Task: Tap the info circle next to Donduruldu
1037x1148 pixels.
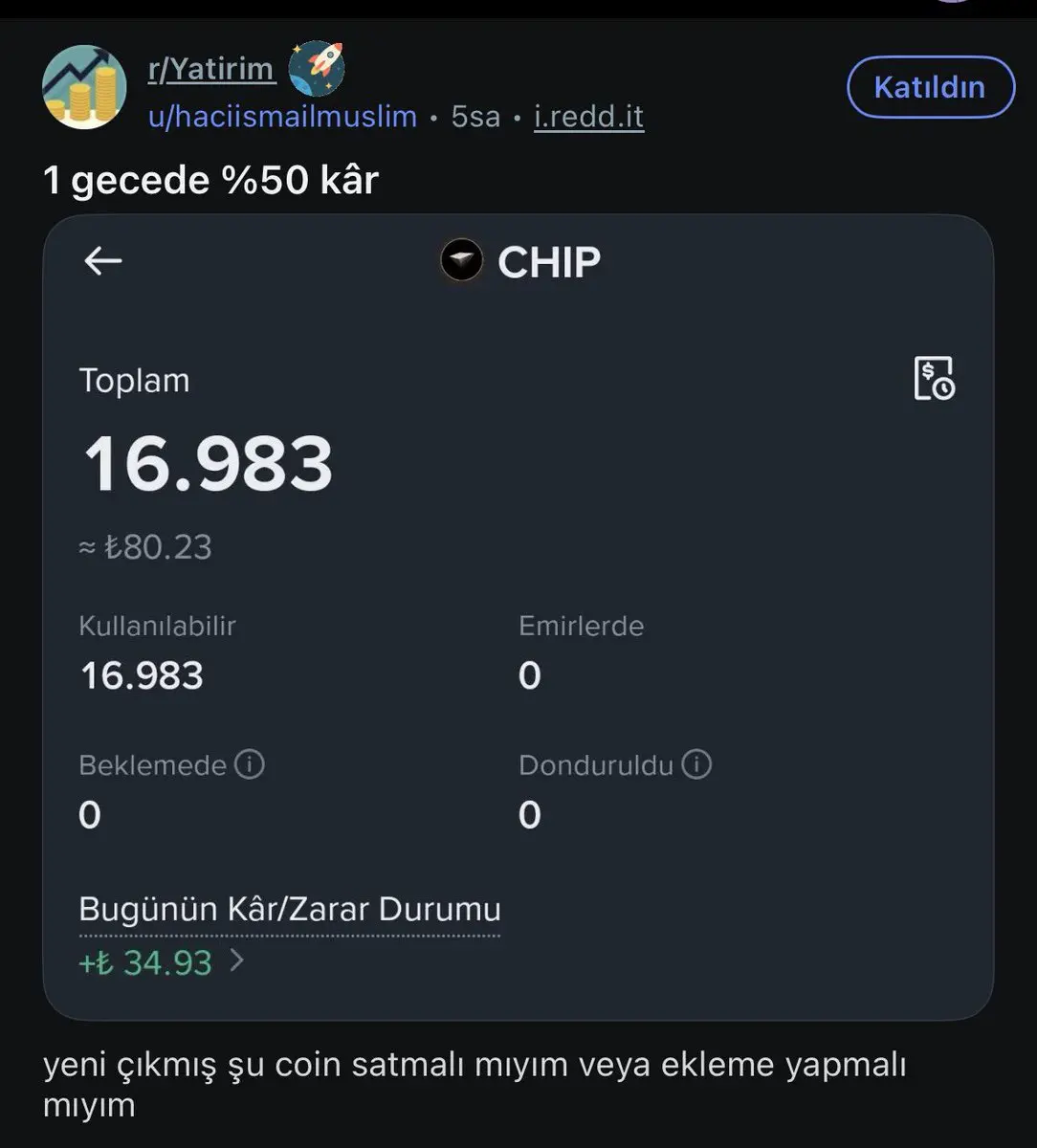Action: point(697,764)
